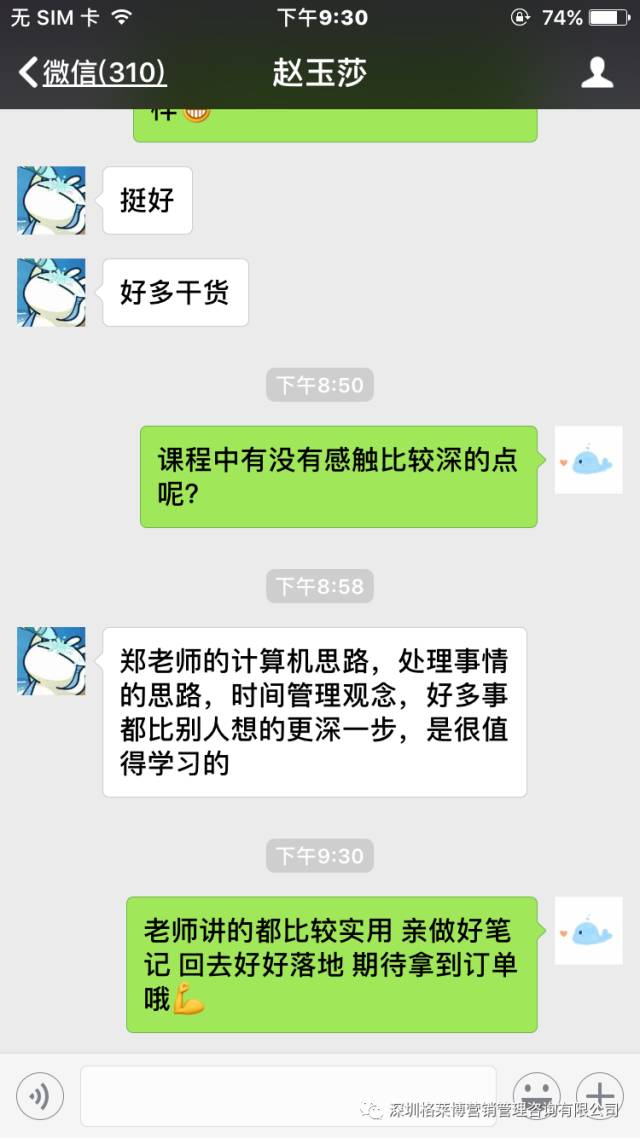Tap the message text input field
The height and width of the screenshot is (1138, 640).
point(288,1096)
